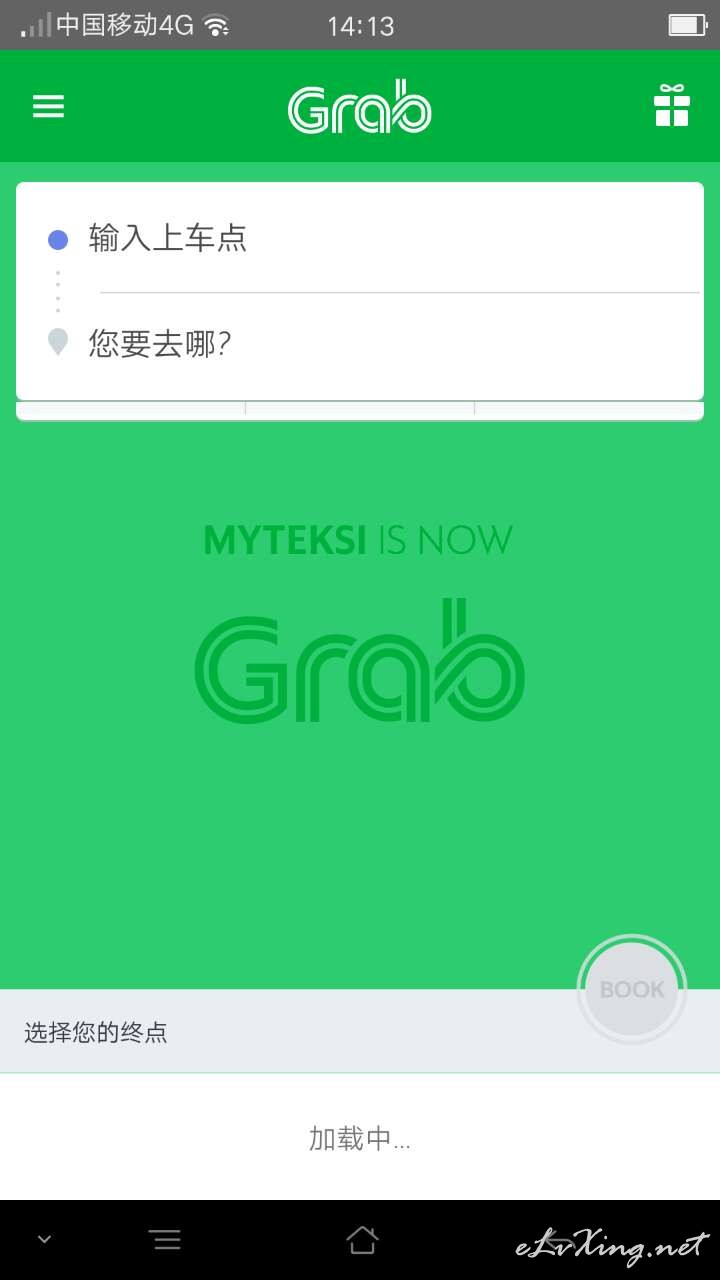Open the gift rewards icon

(672, 106)
